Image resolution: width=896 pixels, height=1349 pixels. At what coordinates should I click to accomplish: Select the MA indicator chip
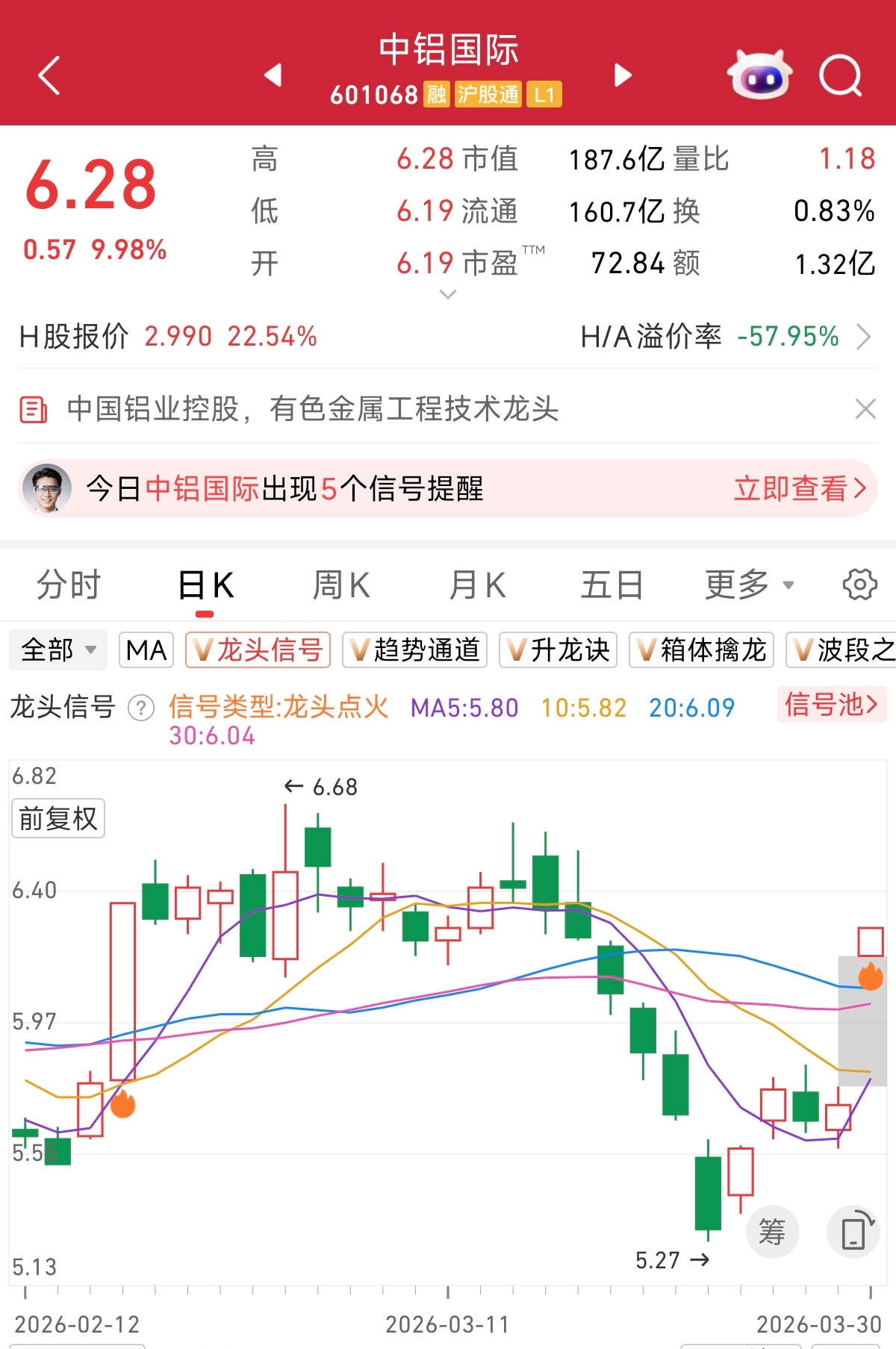pyautogui.click(x=146, y=649)
